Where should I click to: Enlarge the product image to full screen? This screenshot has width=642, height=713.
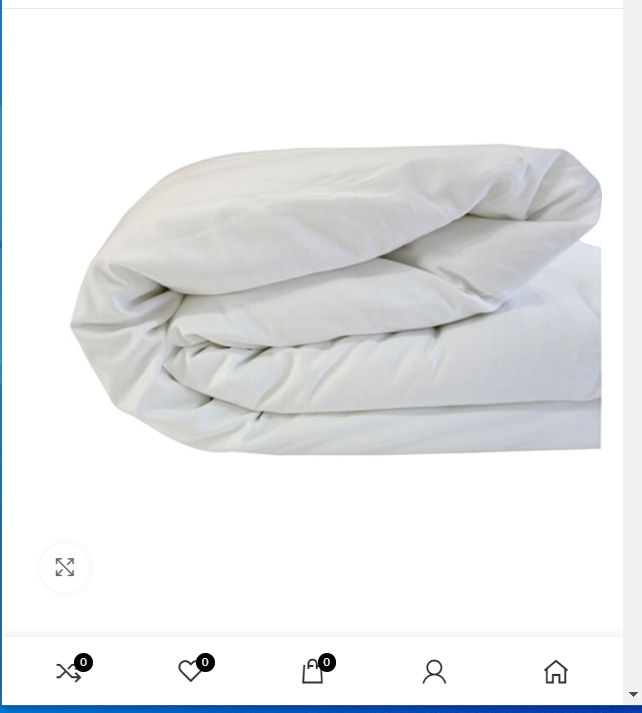(x=65, y=568)
